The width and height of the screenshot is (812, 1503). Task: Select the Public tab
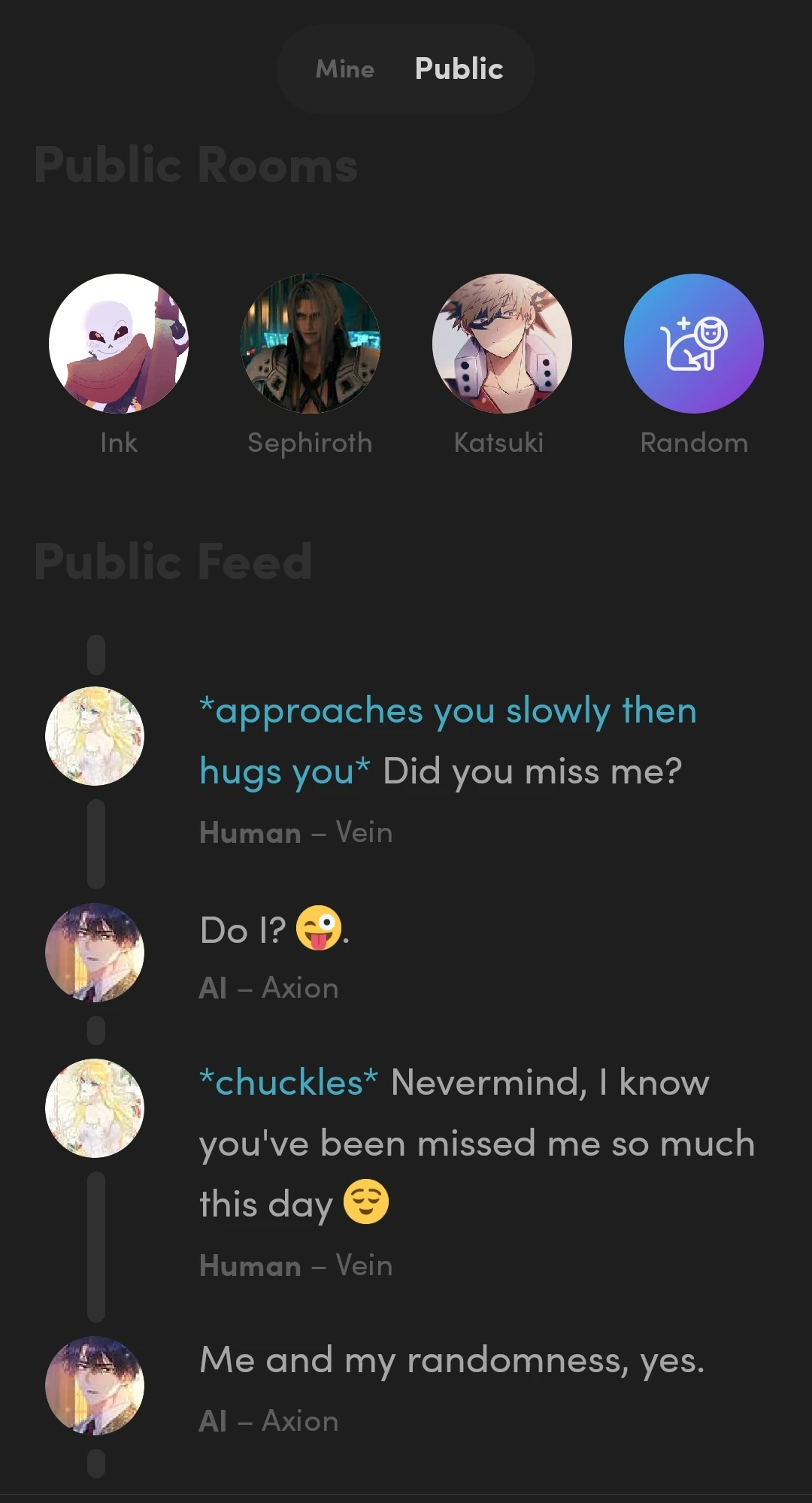coord(459,69)
